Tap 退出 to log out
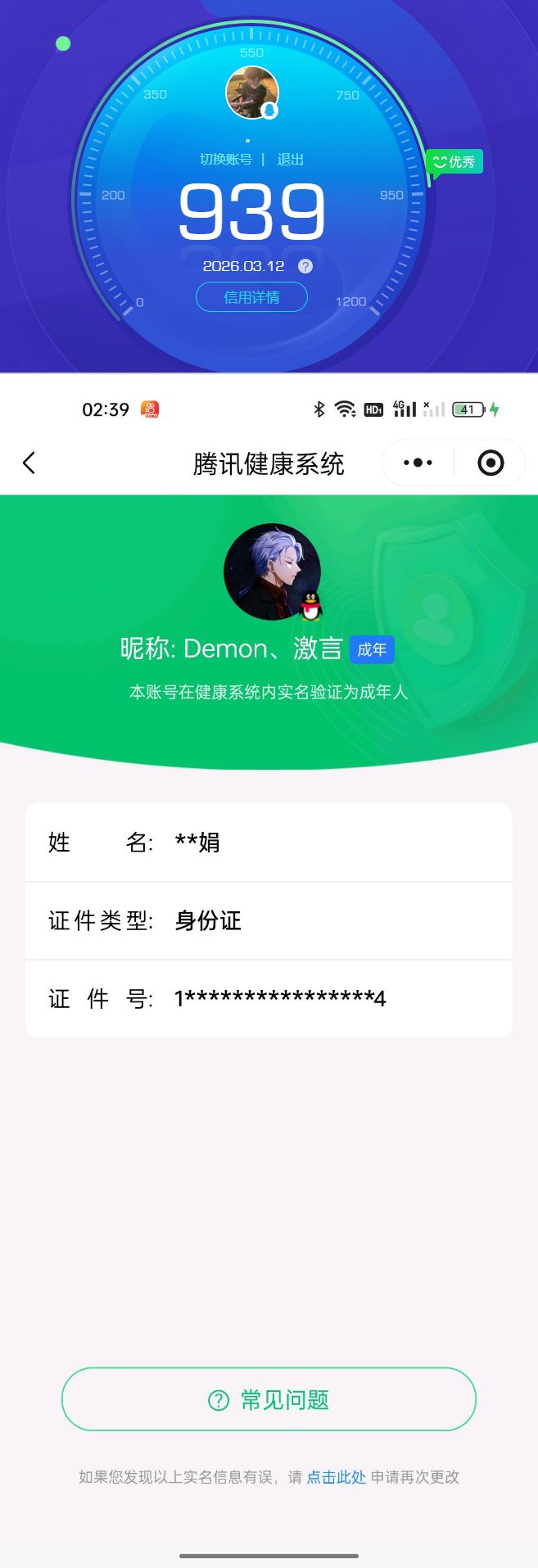 tap(290, 159)
